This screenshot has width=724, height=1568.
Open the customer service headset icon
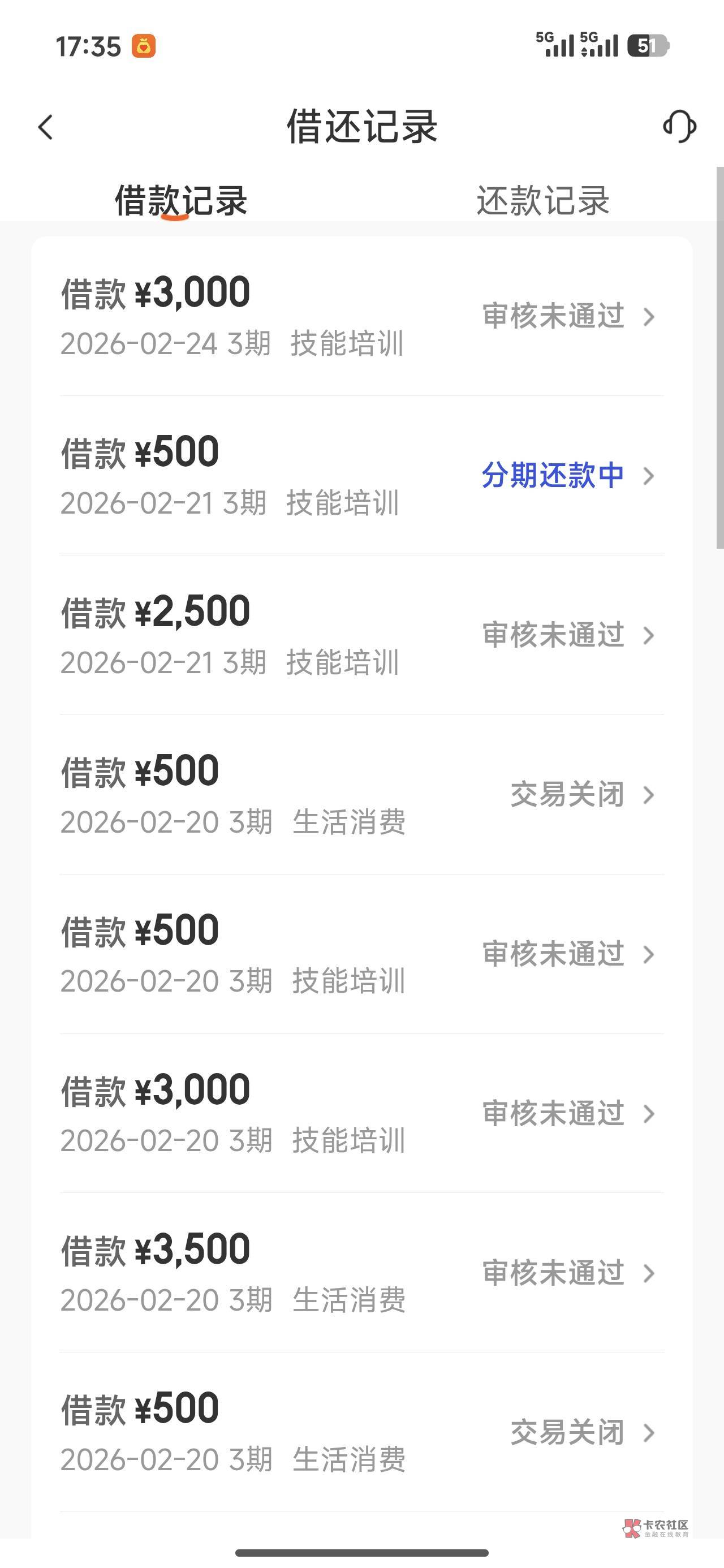679,127
